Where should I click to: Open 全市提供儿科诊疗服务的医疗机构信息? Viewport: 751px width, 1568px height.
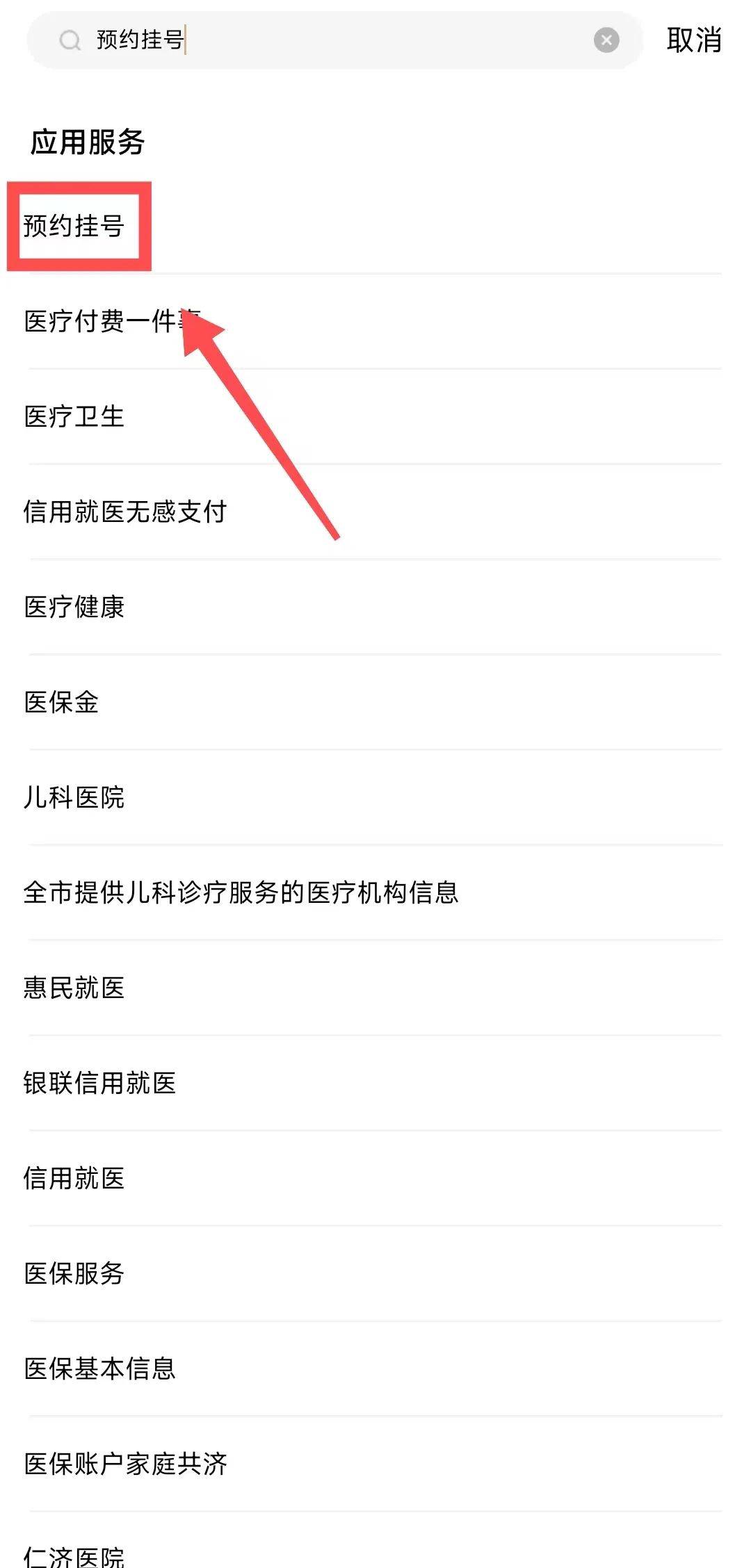pyautogui.click(x=241, y=892)
